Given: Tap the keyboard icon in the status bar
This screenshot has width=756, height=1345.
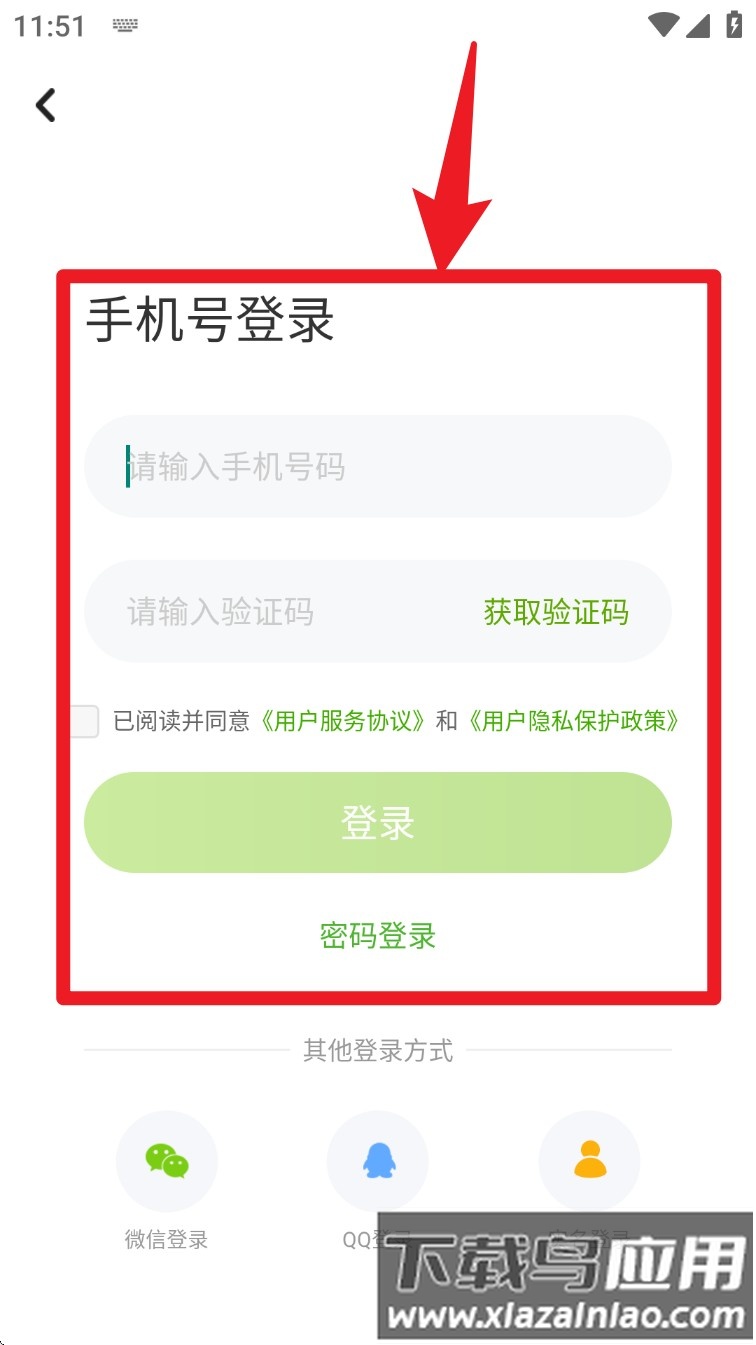Looking at the screenshot, I should (x=126, y=26).
